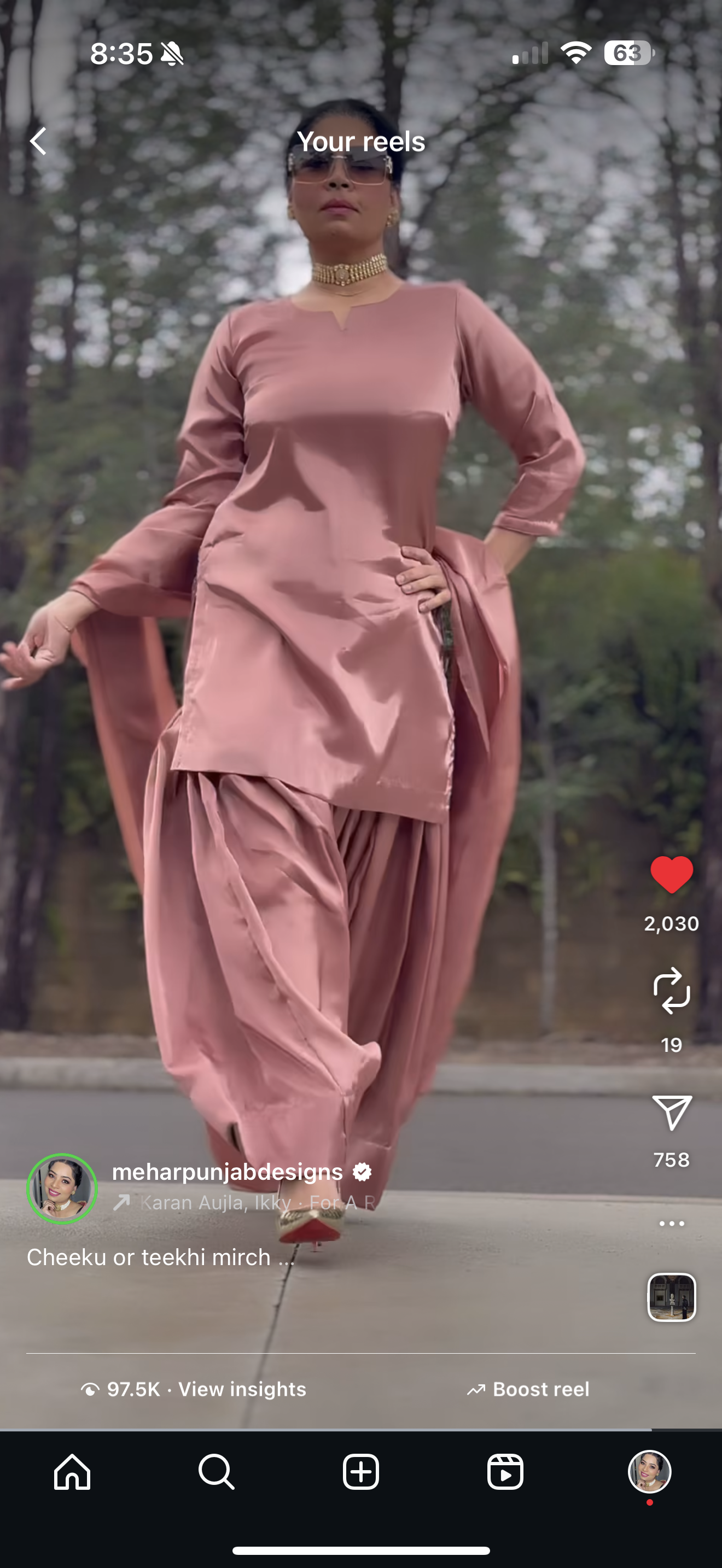Share the reel with the paper plane icon
The height and width of the screenshot is (1568, 722).
pyautogui.click(x=672, y=1113)
